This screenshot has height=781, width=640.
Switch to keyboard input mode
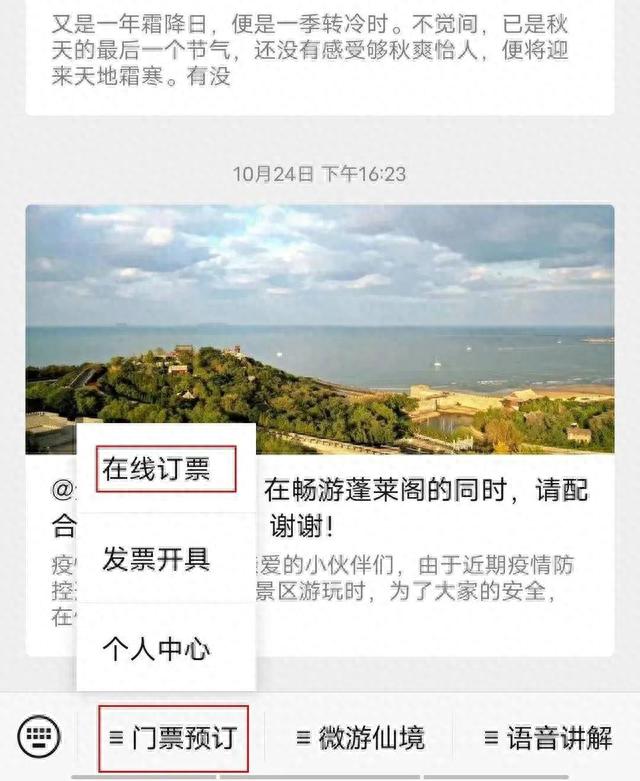tap(39, 738)
